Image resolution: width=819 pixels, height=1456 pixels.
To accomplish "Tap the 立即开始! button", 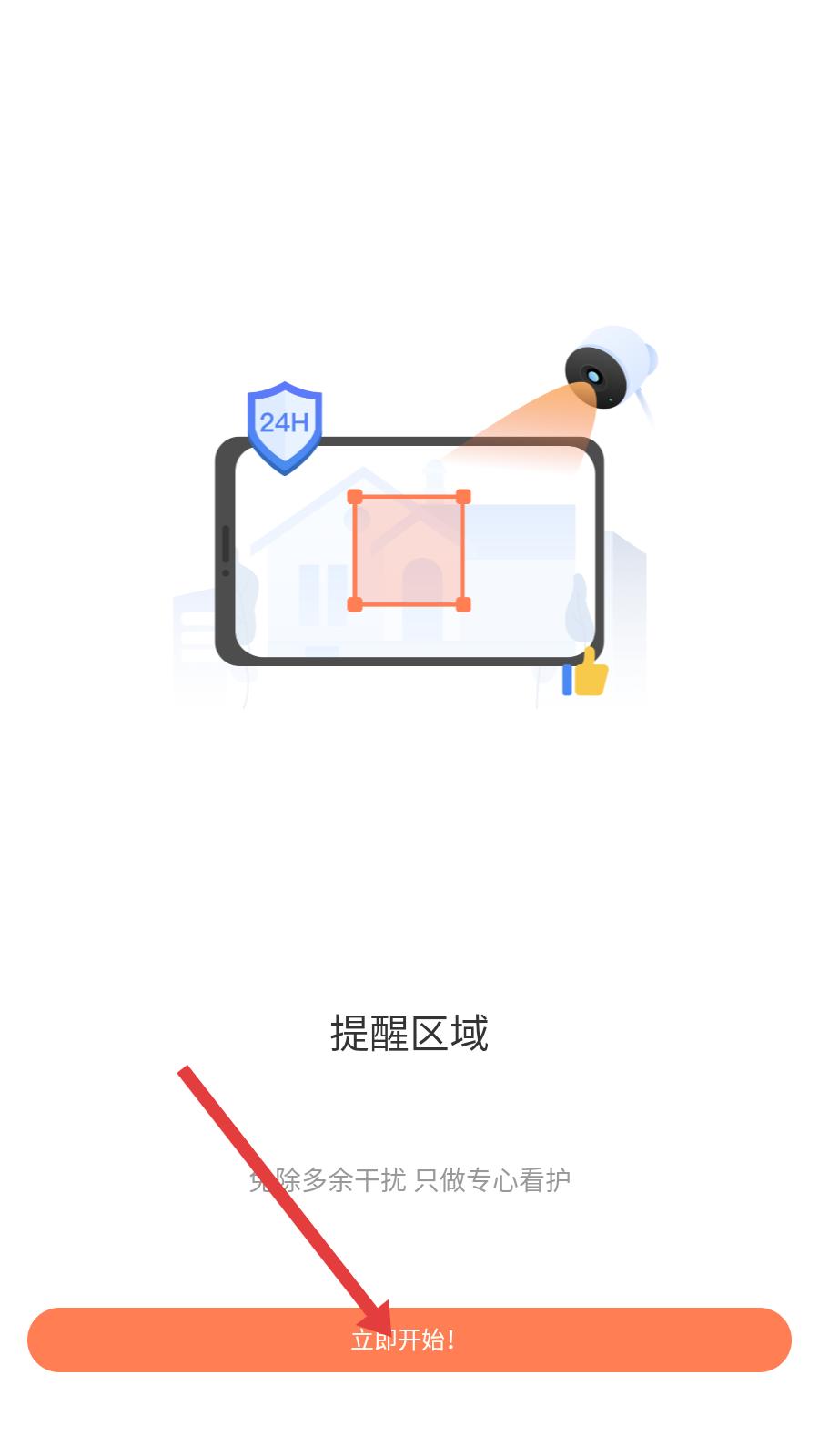I will click(x=409, y=1340).
